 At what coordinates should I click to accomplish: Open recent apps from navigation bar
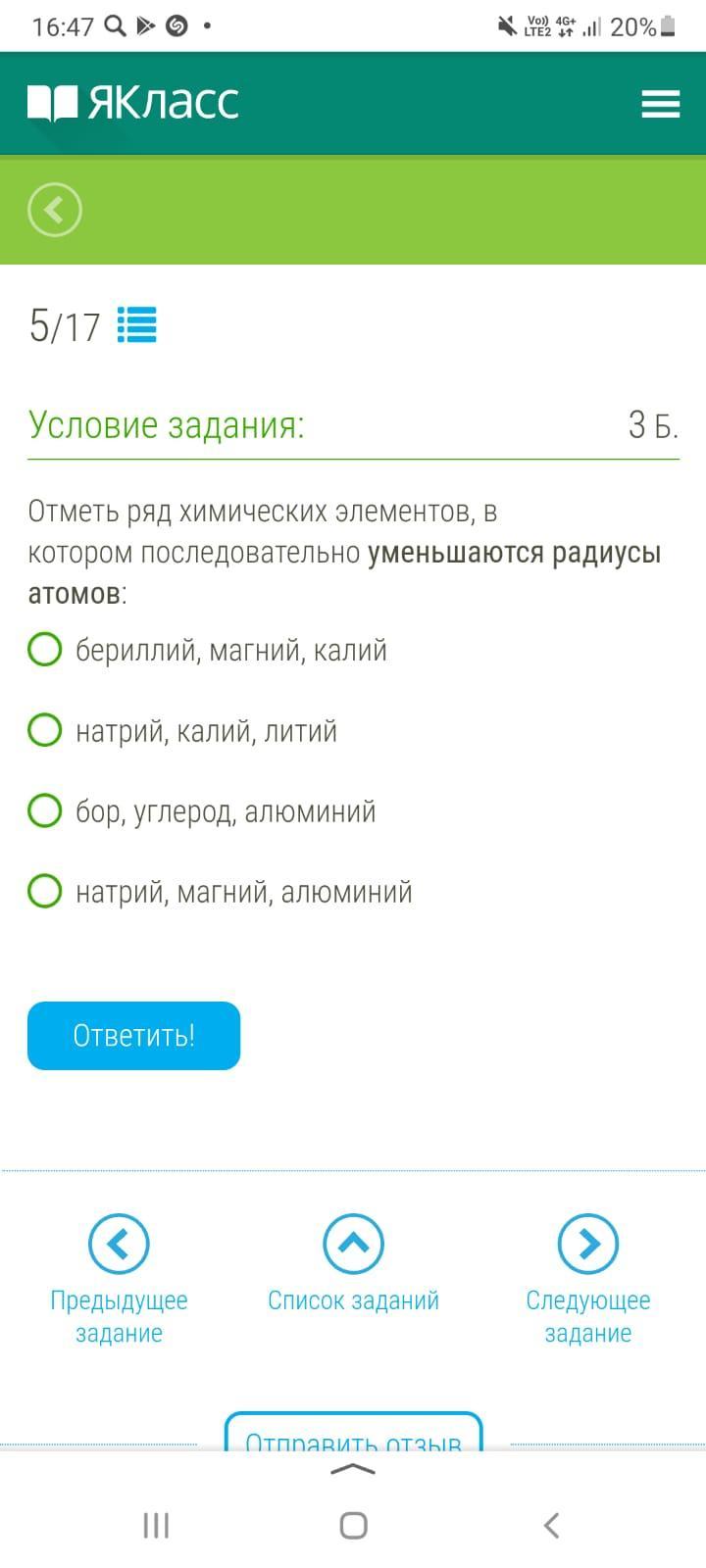tap(157, 1525)
